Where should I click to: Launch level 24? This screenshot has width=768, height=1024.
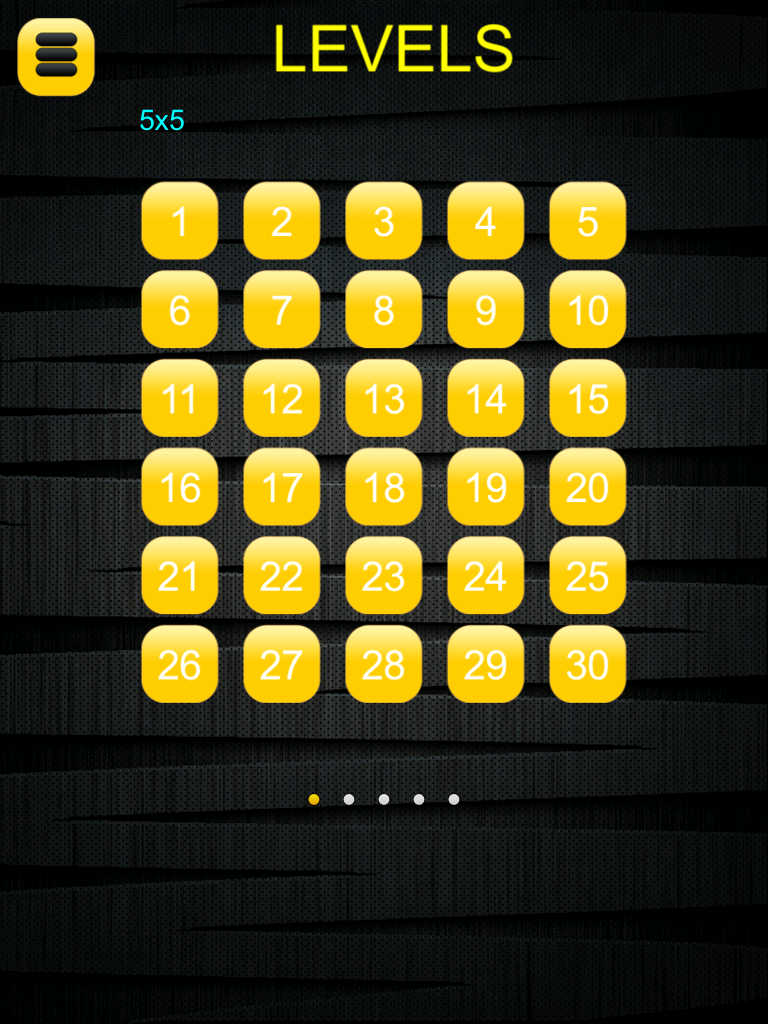tap(486, 576)
